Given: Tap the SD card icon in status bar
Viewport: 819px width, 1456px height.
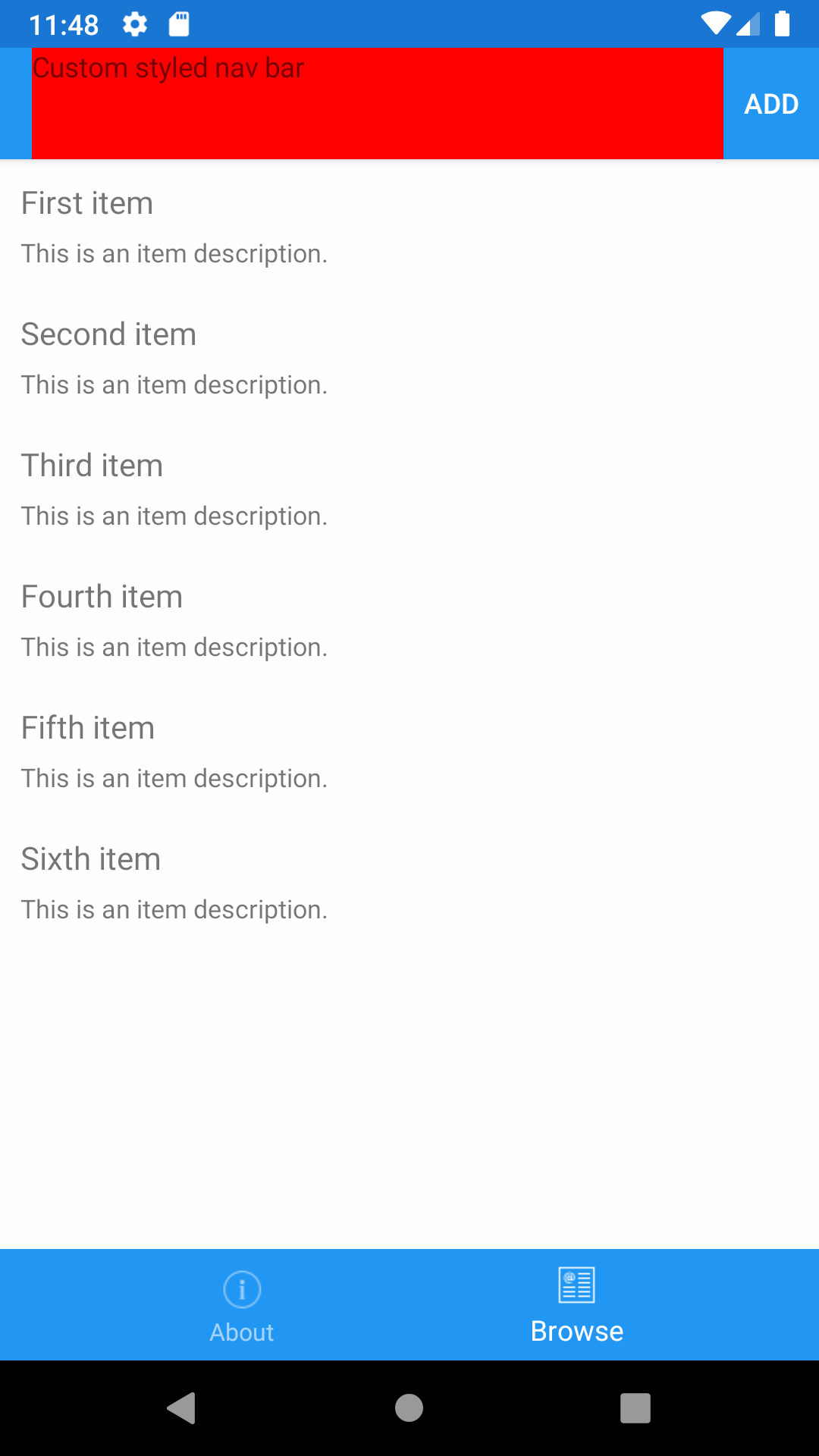Looking at the screenshot, I should click(x=180, y=24).
